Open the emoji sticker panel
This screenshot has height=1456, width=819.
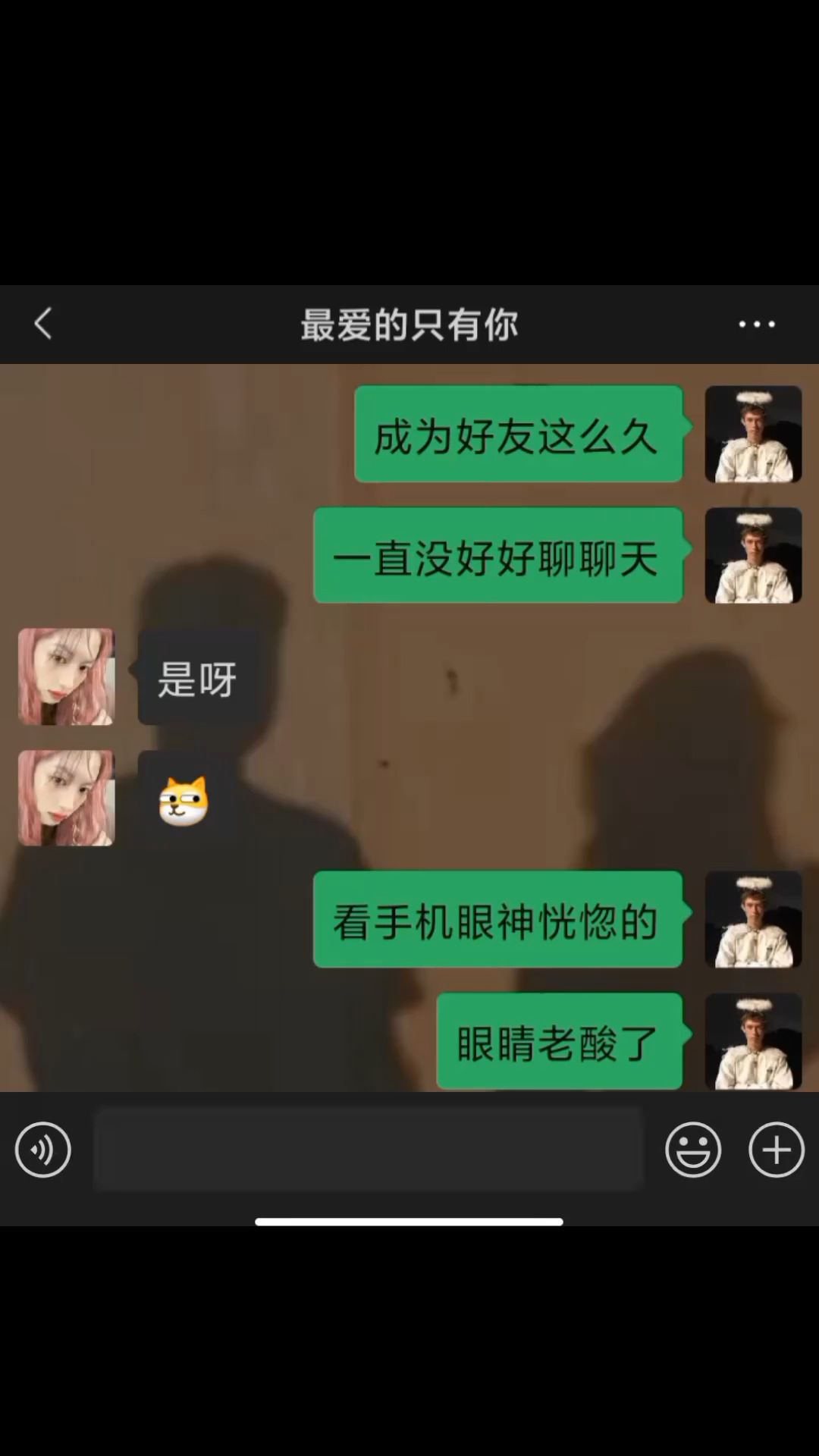tap(693, 1150)
